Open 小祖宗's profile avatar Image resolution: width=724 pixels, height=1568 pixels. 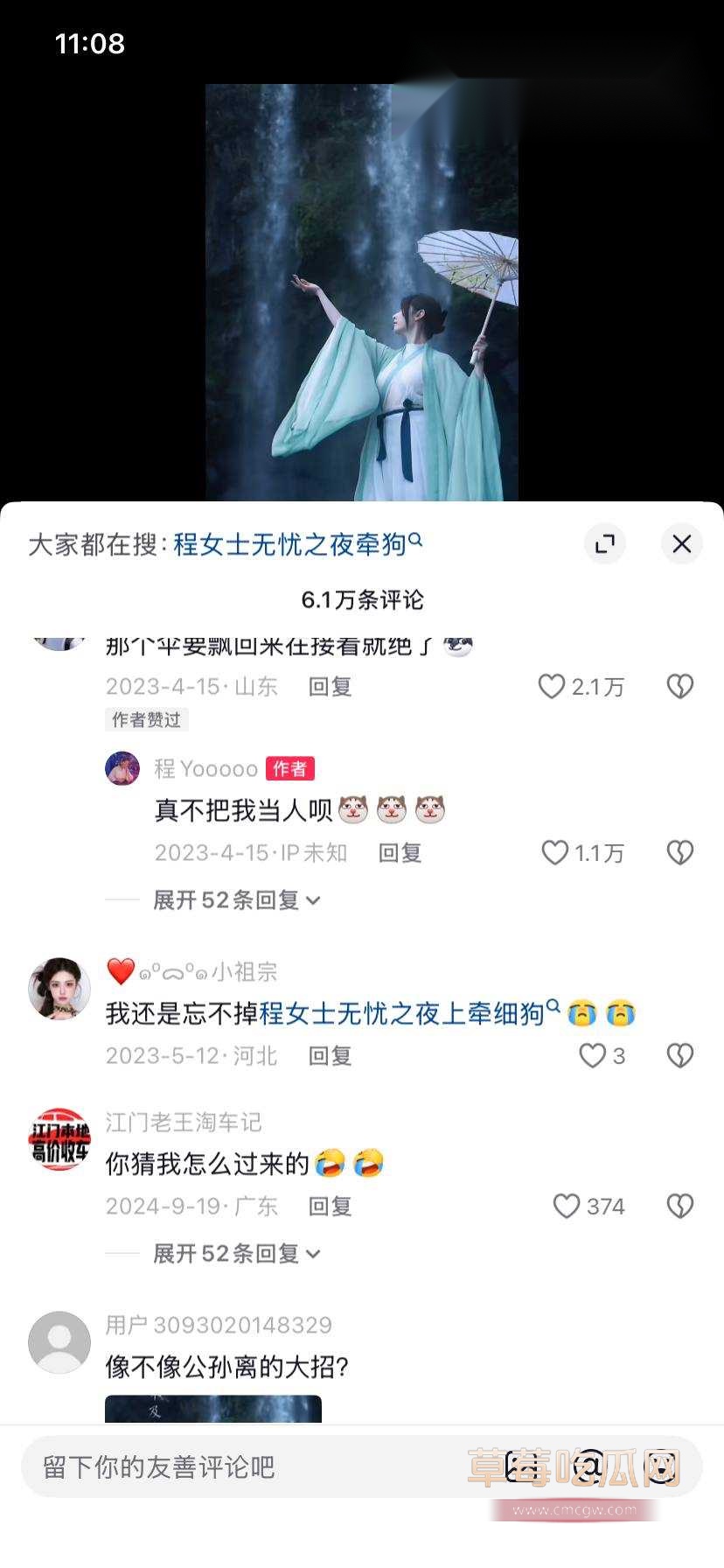click(x=59, y=987)
